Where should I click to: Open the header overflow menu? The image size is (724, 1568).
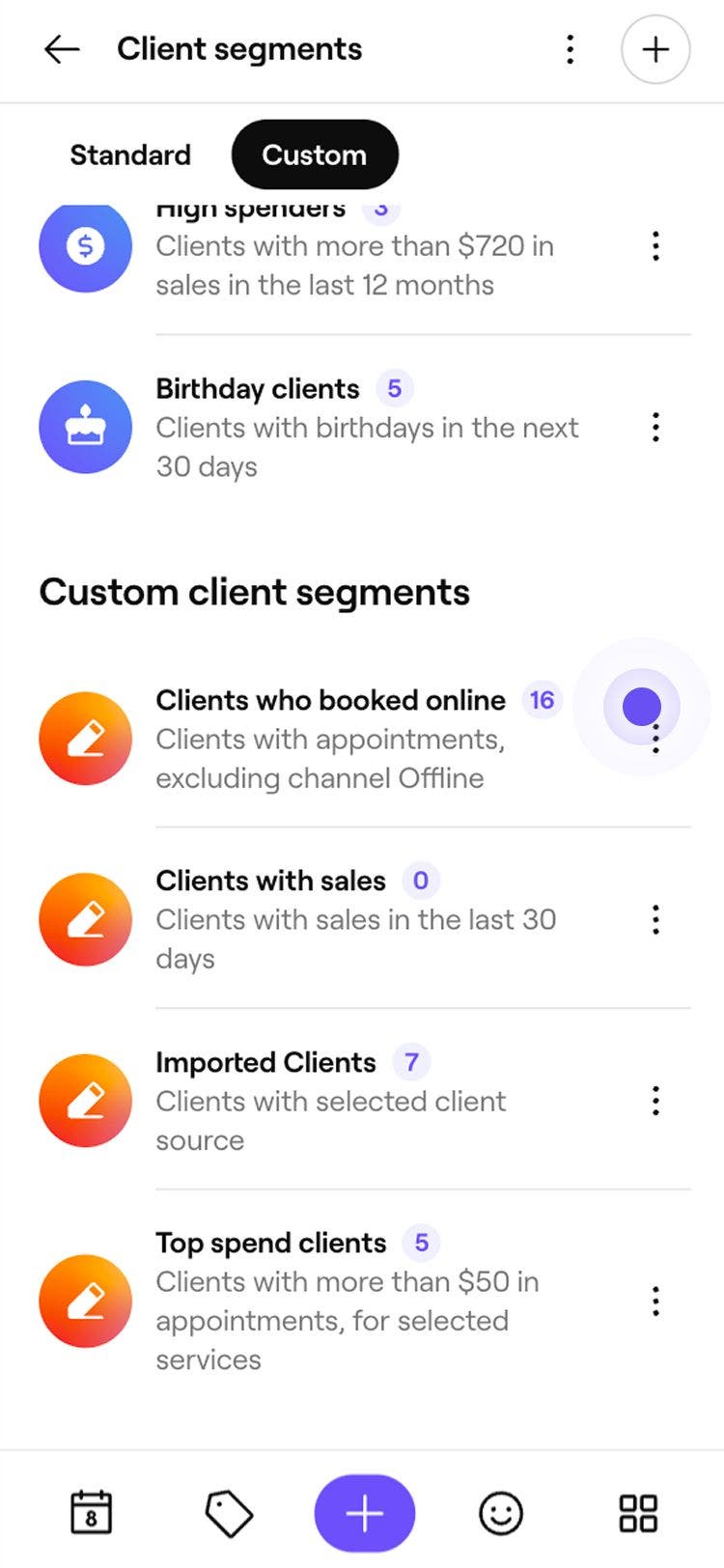[571, 49]
